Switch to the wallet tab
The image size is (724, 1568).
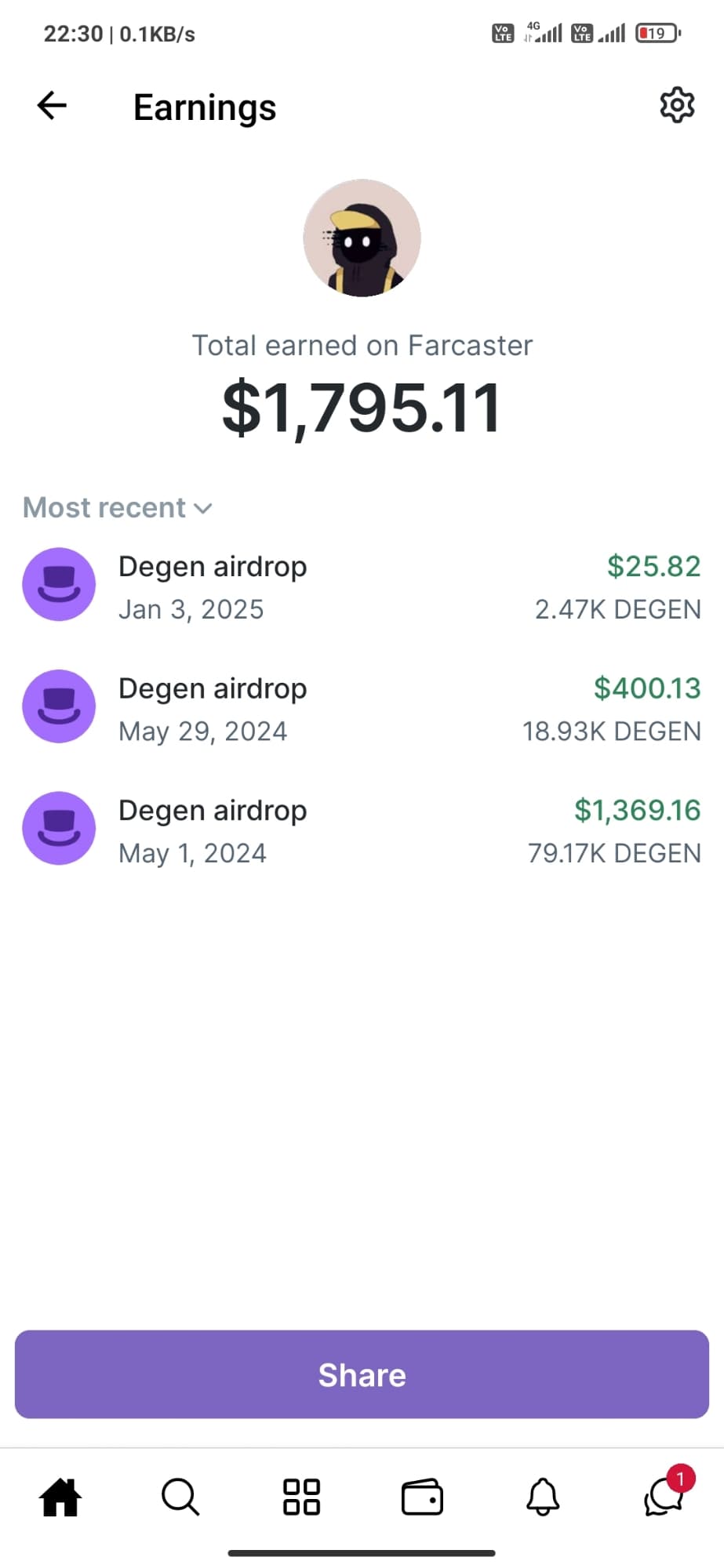click(422, 1497)
